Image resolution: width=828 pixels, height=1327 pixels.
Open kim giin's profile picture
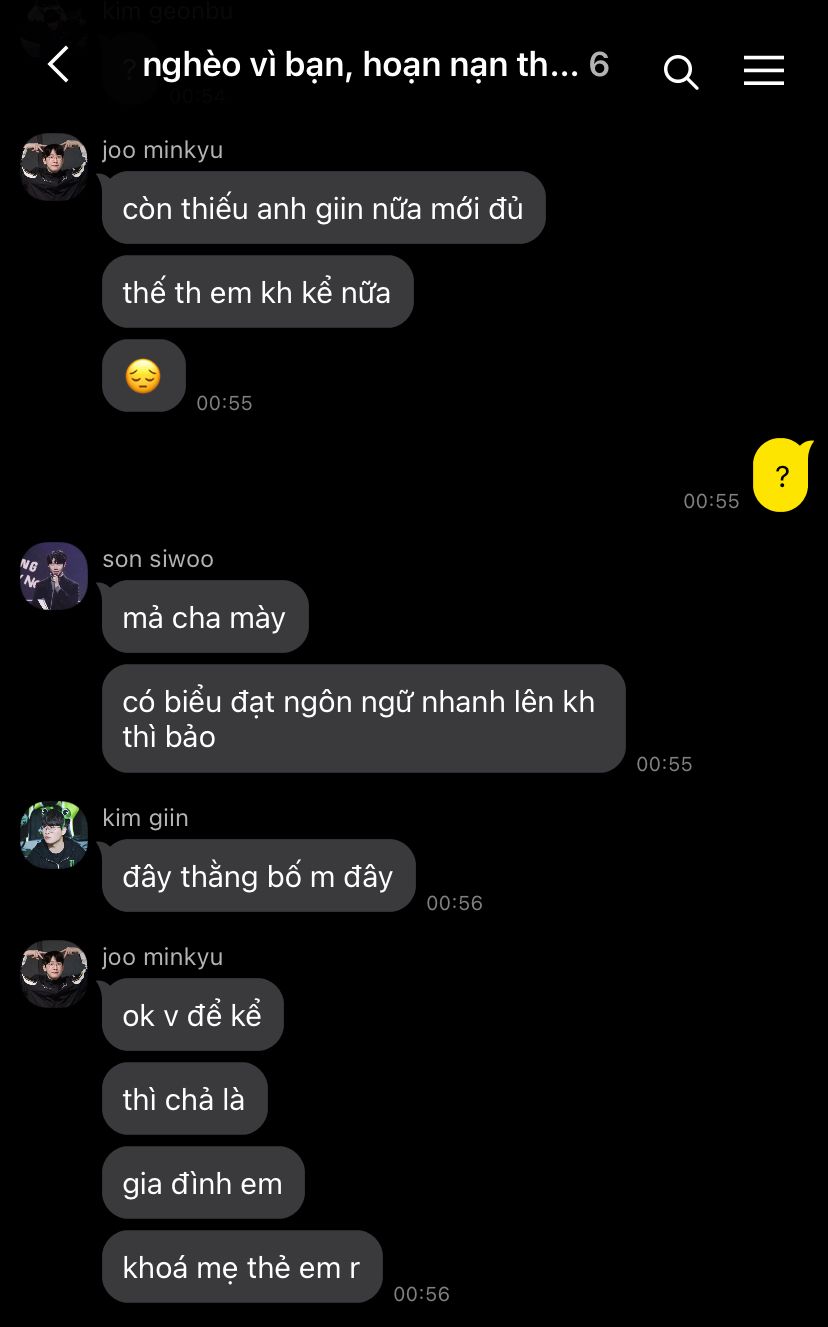[x=54, y=835]
